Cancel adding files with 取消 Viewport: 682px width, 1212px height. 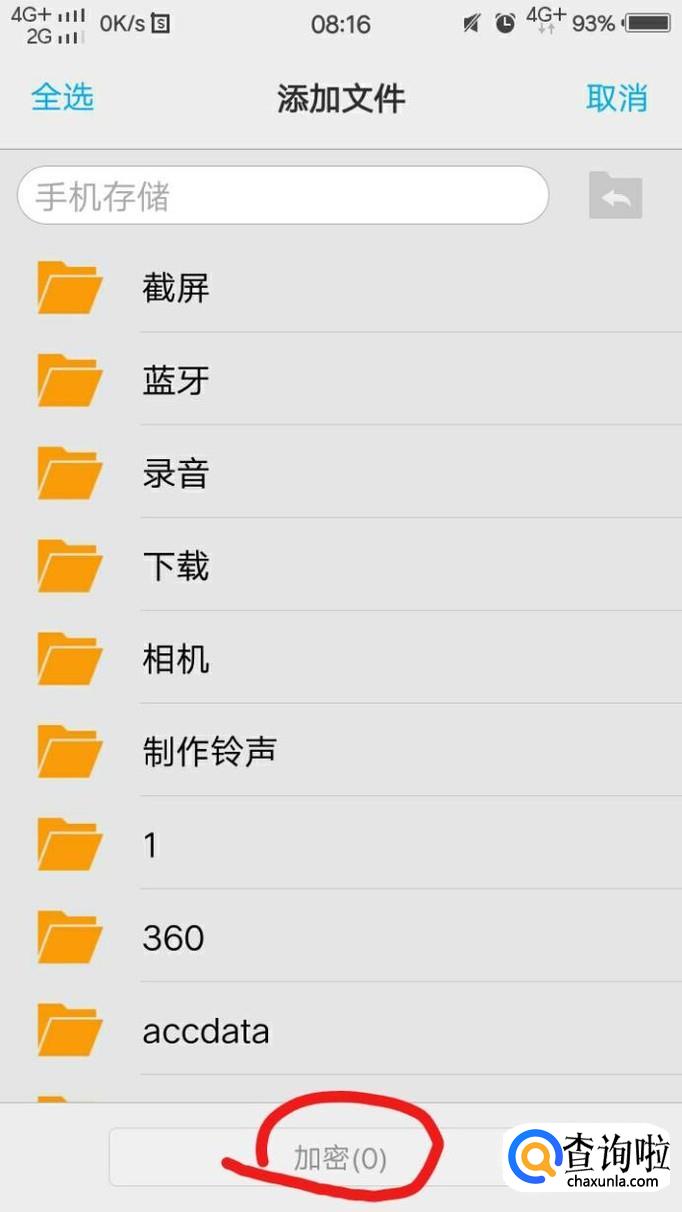point(616,98)
